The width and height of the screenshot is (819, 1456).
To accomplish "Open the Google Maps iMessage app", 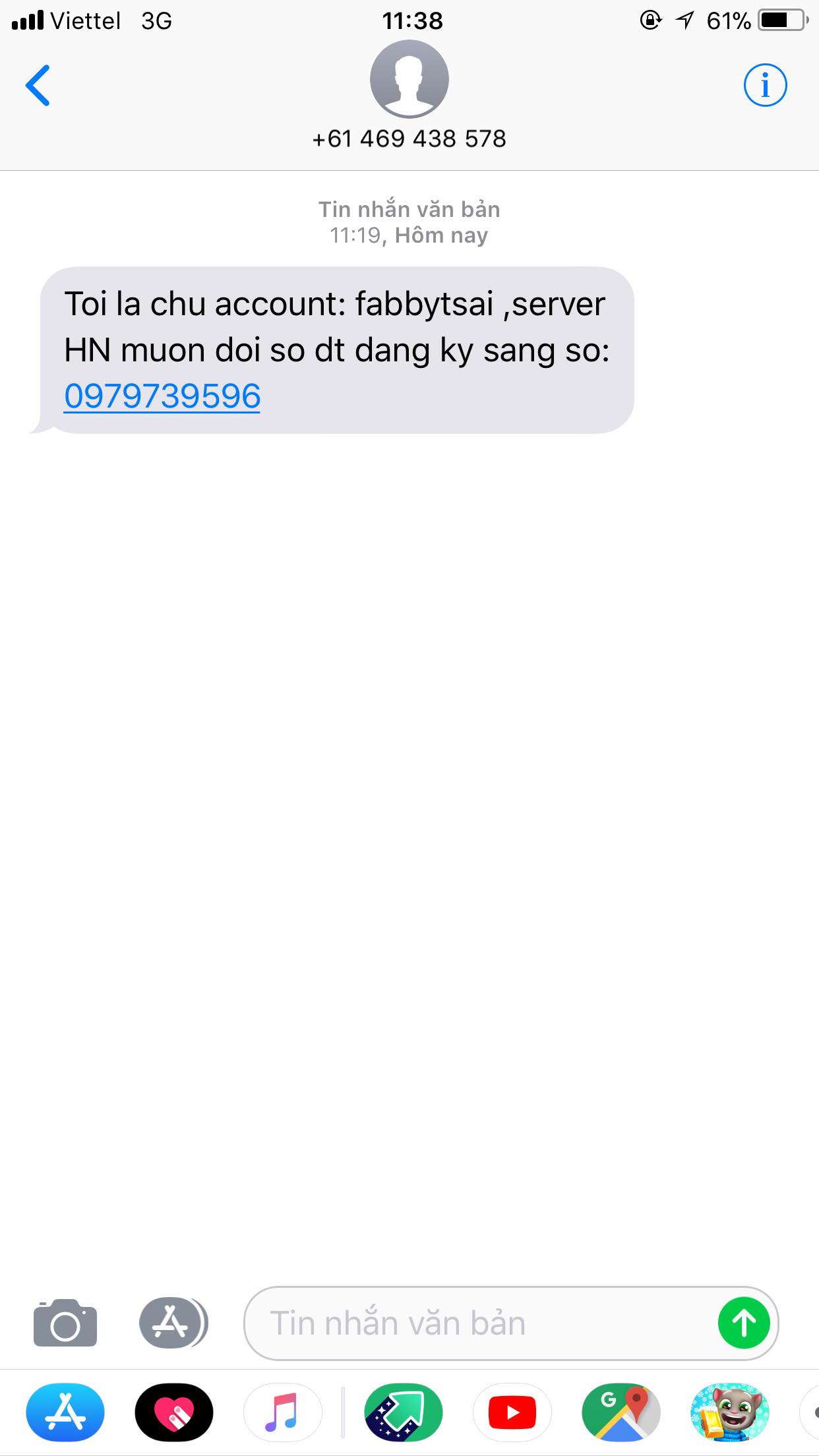I will pos(621,1412).
